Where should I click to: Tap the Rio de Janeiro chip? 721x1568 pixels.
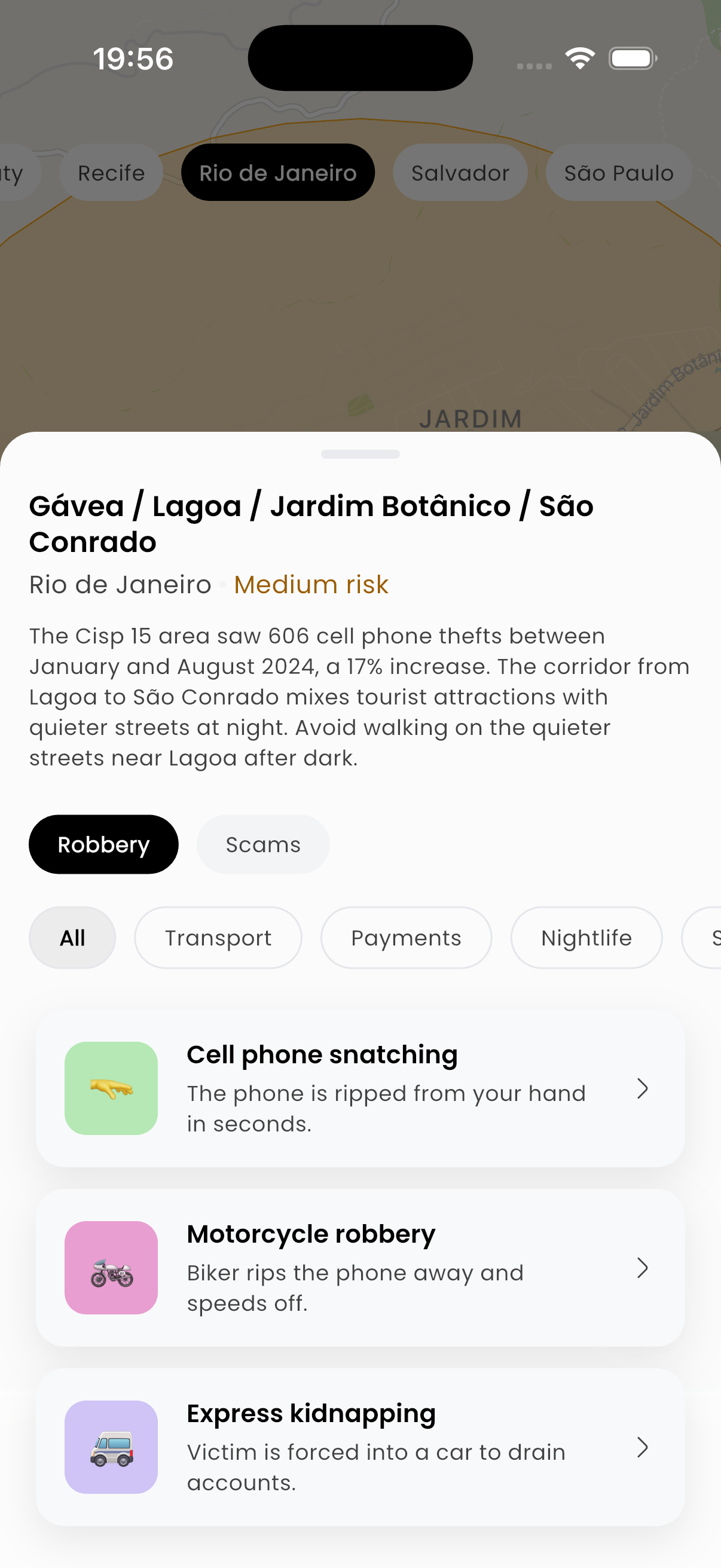click(277, 173)
